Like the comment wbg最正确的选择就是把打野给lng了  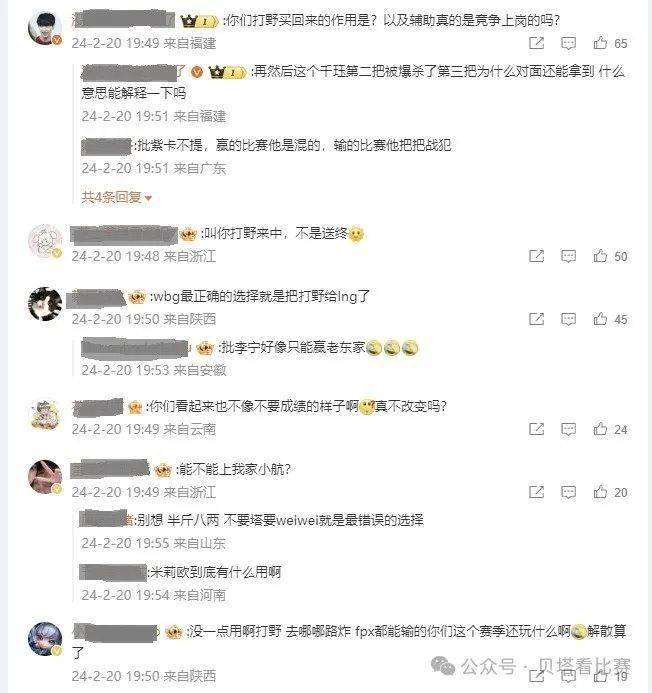tap(600, 320)
